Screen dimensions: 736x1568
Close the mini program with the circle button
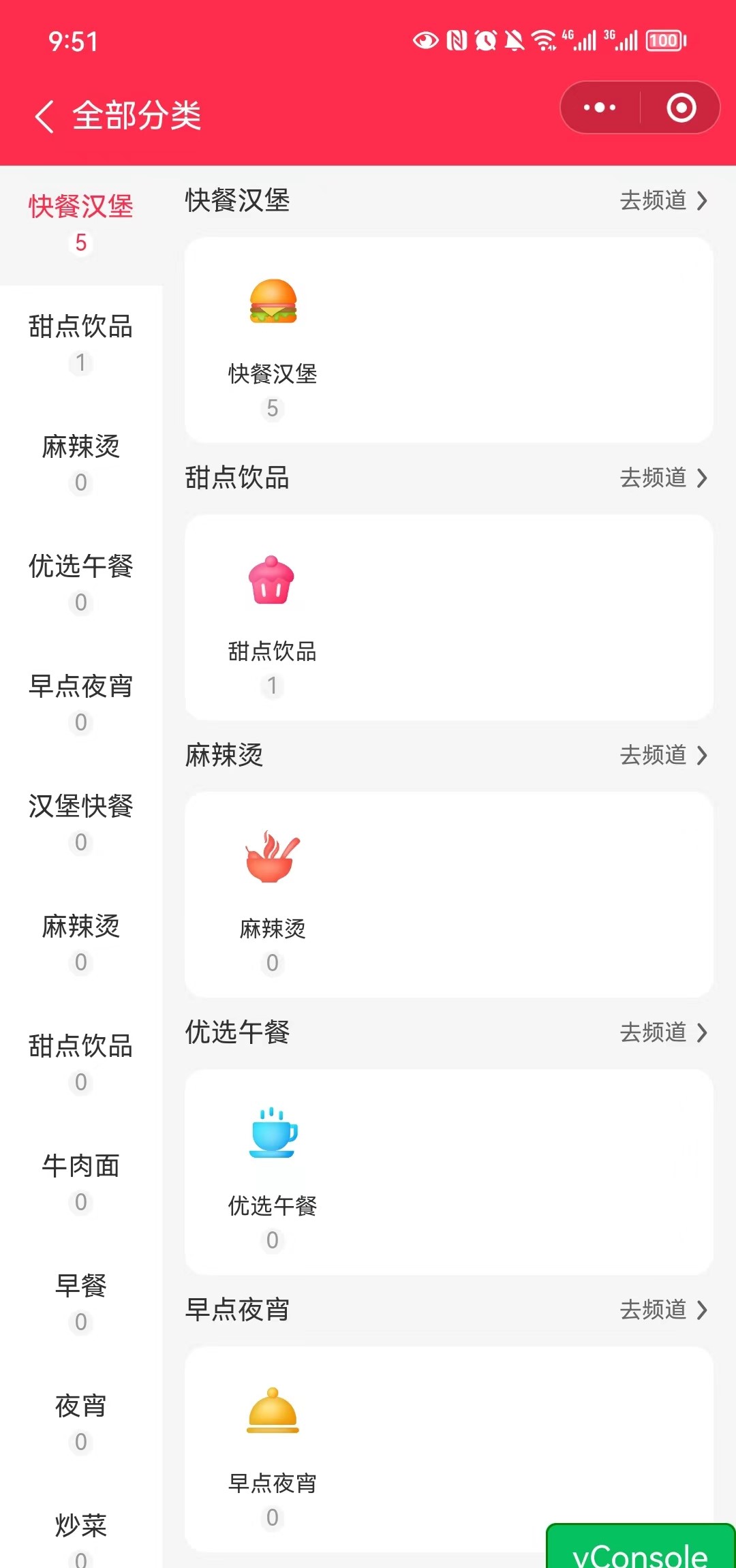point(681,108)
